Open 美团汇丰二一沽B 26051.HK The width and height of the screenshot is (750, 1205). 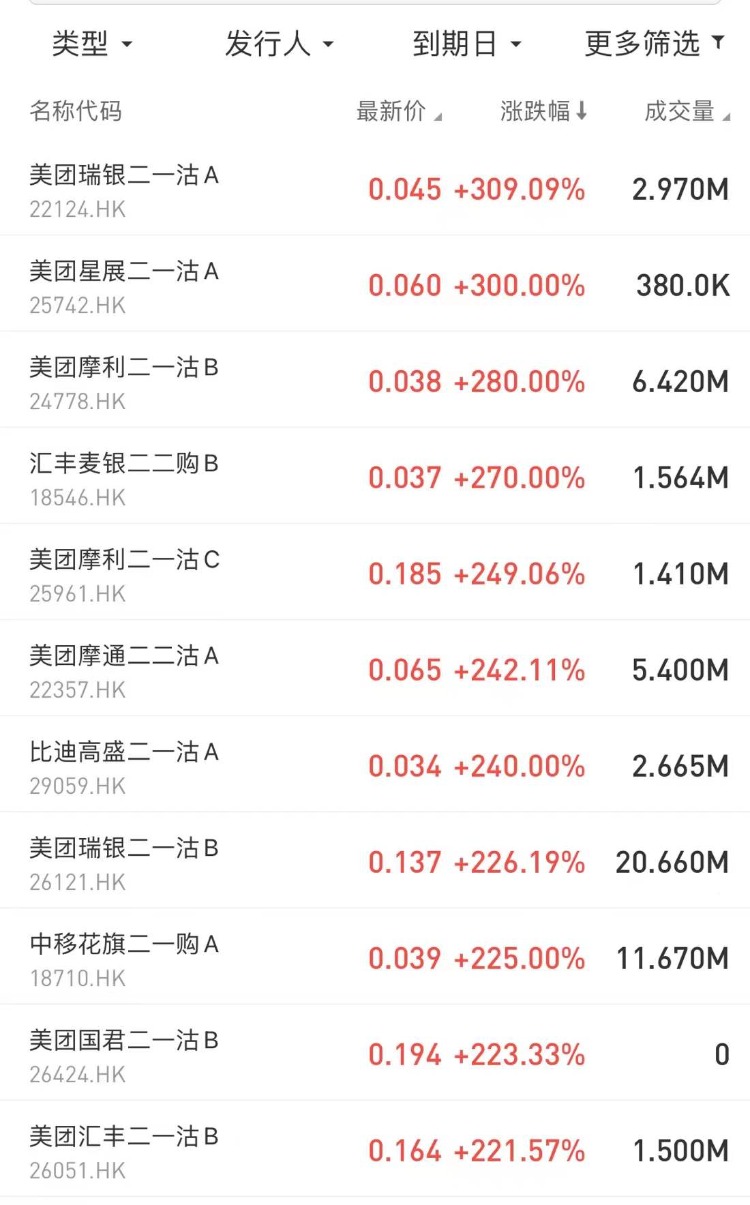point(375,1149)
